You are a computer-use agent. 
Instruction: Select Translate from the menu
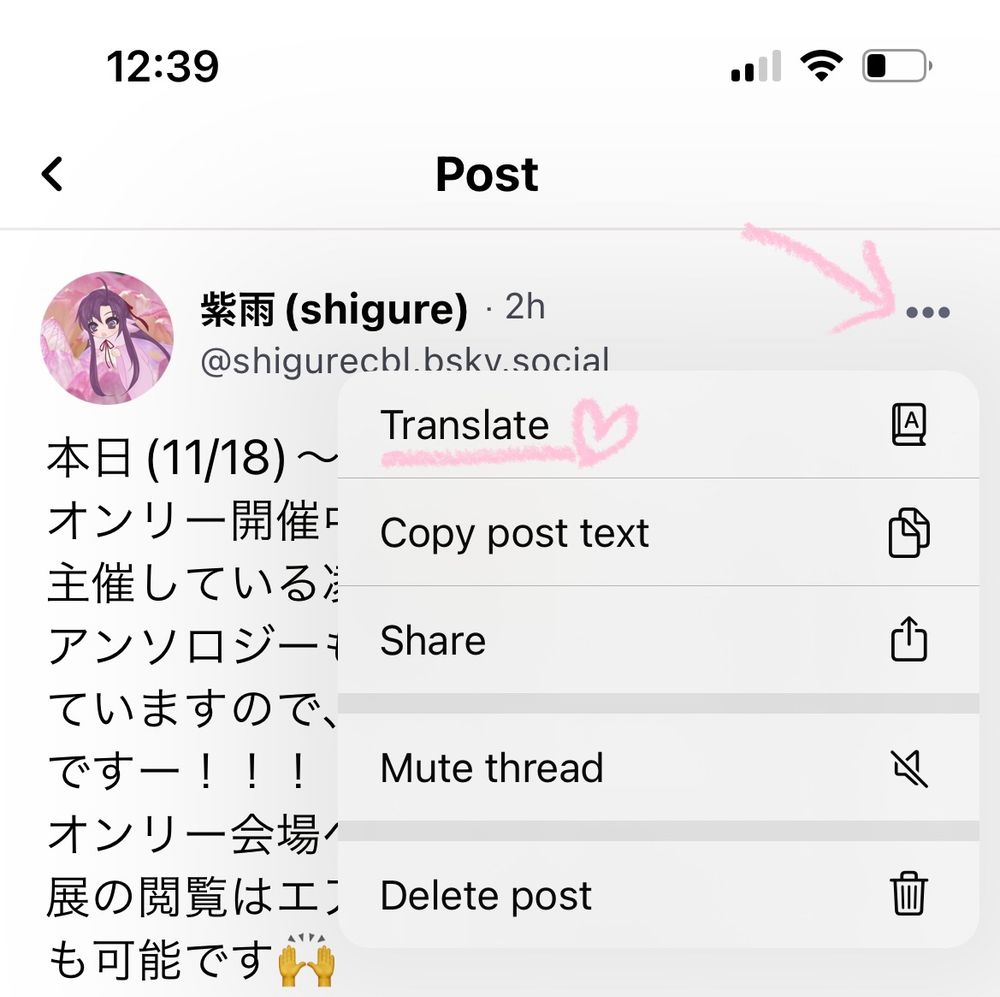pos(656,426)
